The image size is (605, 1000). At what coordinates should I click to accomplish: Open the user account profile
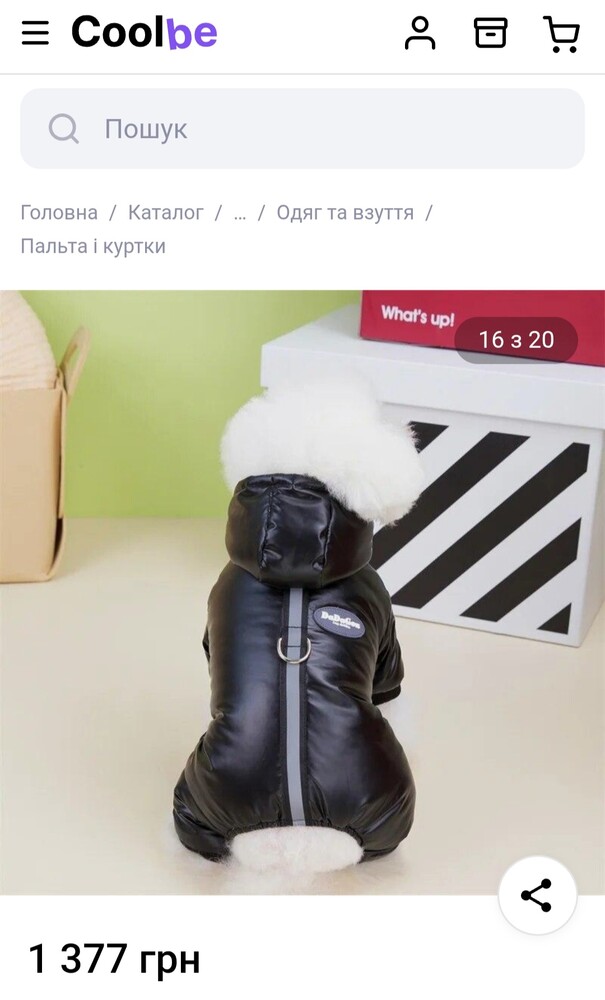click(420, 33)
